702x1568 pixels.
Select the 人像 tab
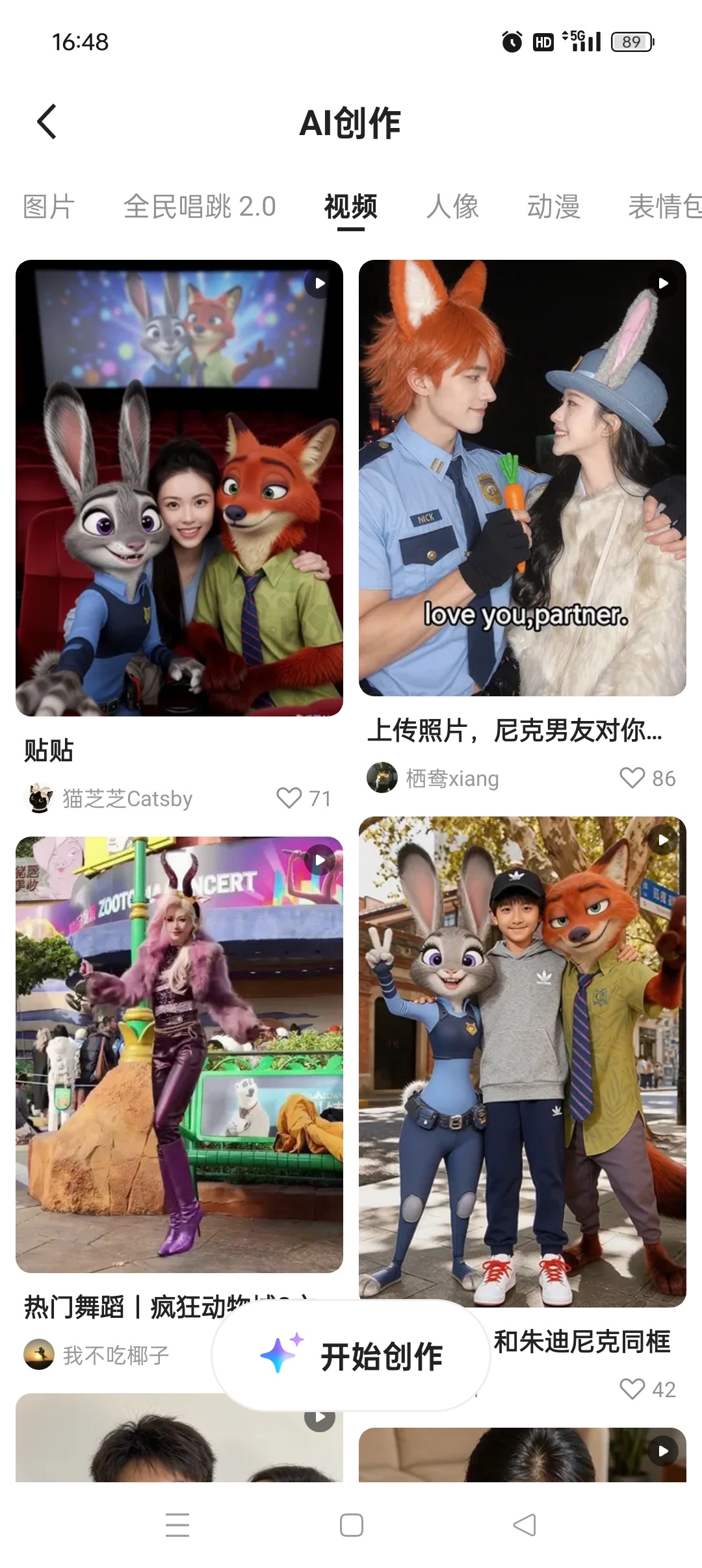coord(452,207)
